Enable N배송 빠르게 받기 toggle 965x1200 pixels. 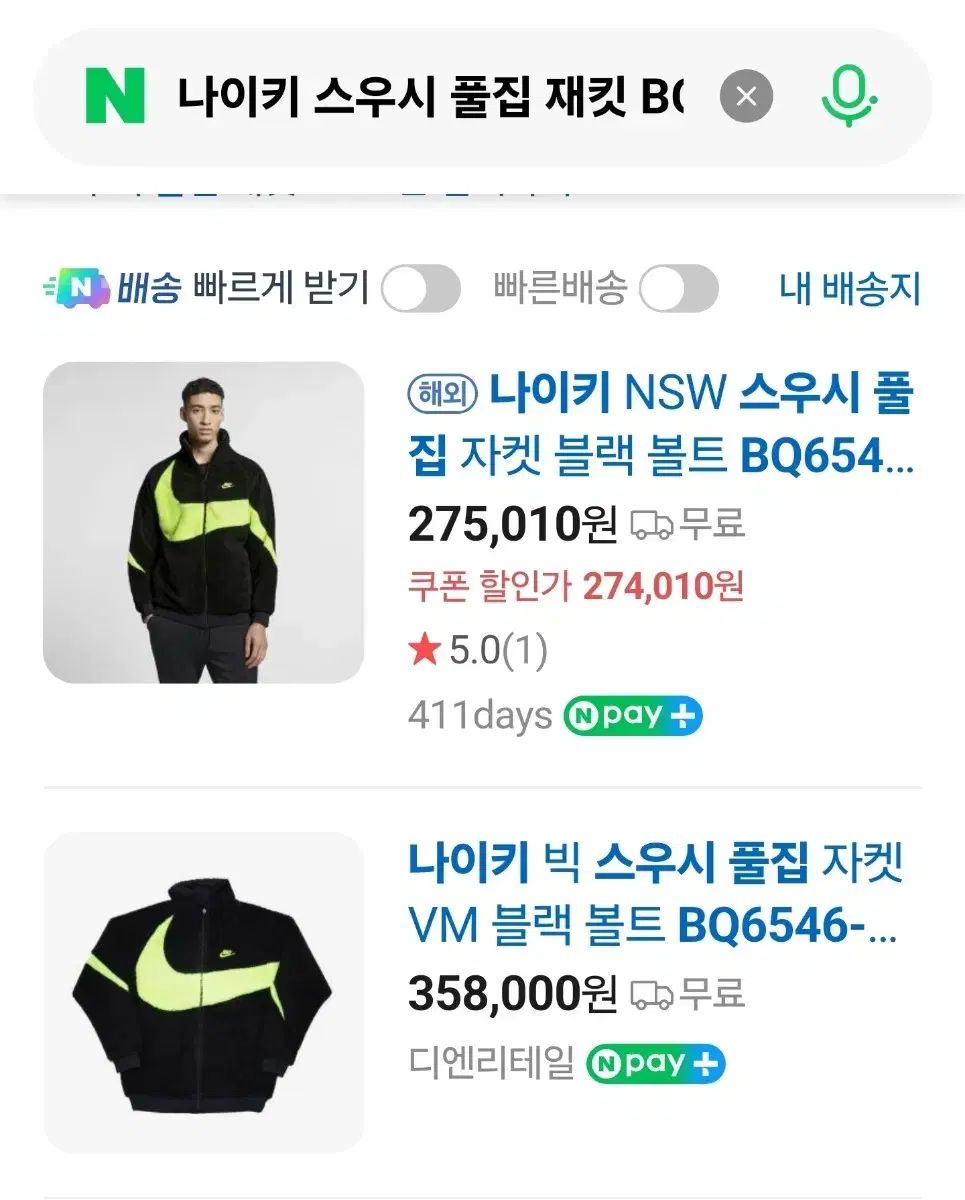(x=421, y=290)
